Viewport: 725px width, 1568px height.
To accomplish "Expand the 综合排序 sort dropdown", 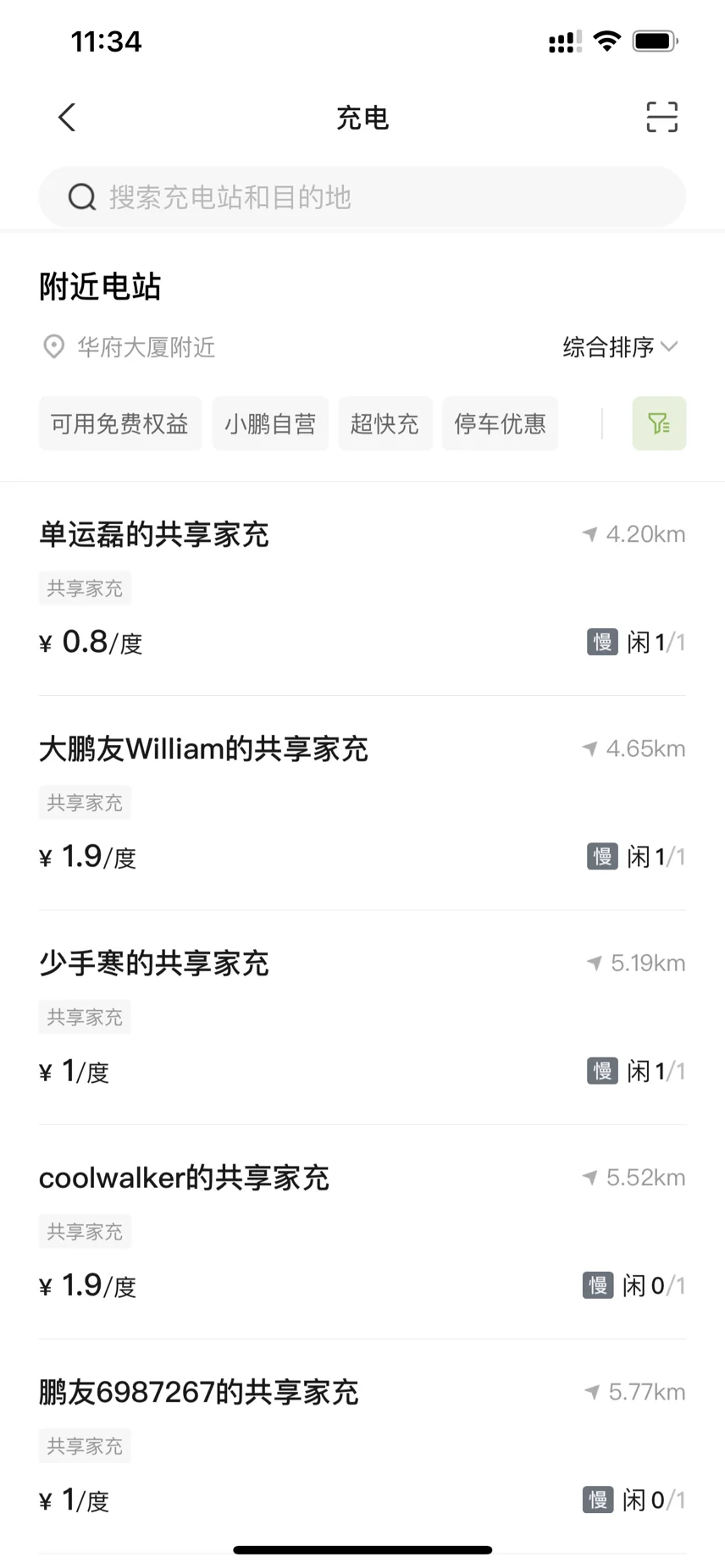I will [621, 347].
